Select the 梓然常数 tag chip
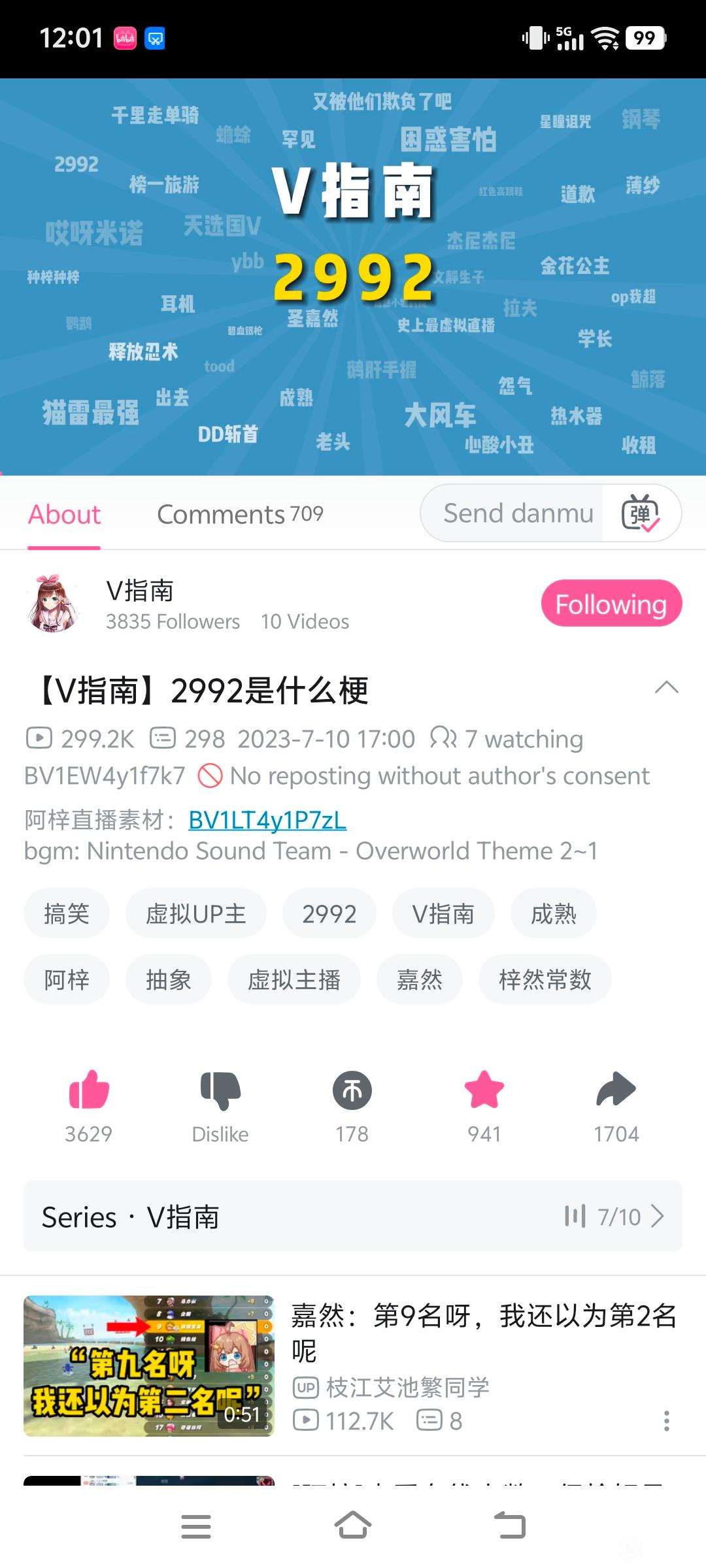Screen dimensions: 706x1568 pyautogui.click(x=545, y=979)
